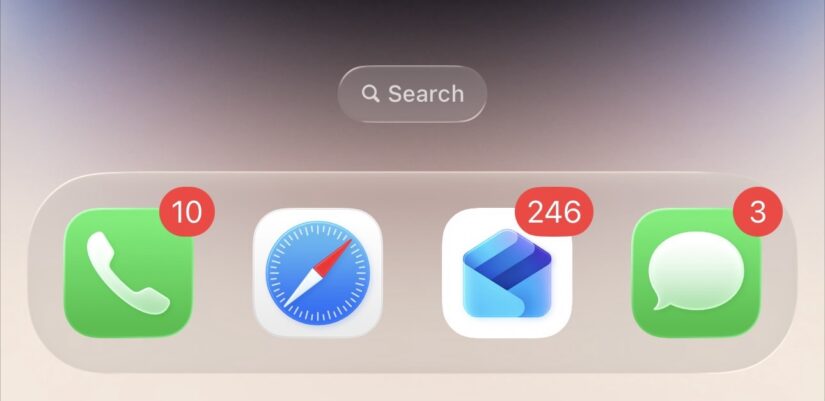Launch the Safari browser
825x401 pixels.
point(317,272)
